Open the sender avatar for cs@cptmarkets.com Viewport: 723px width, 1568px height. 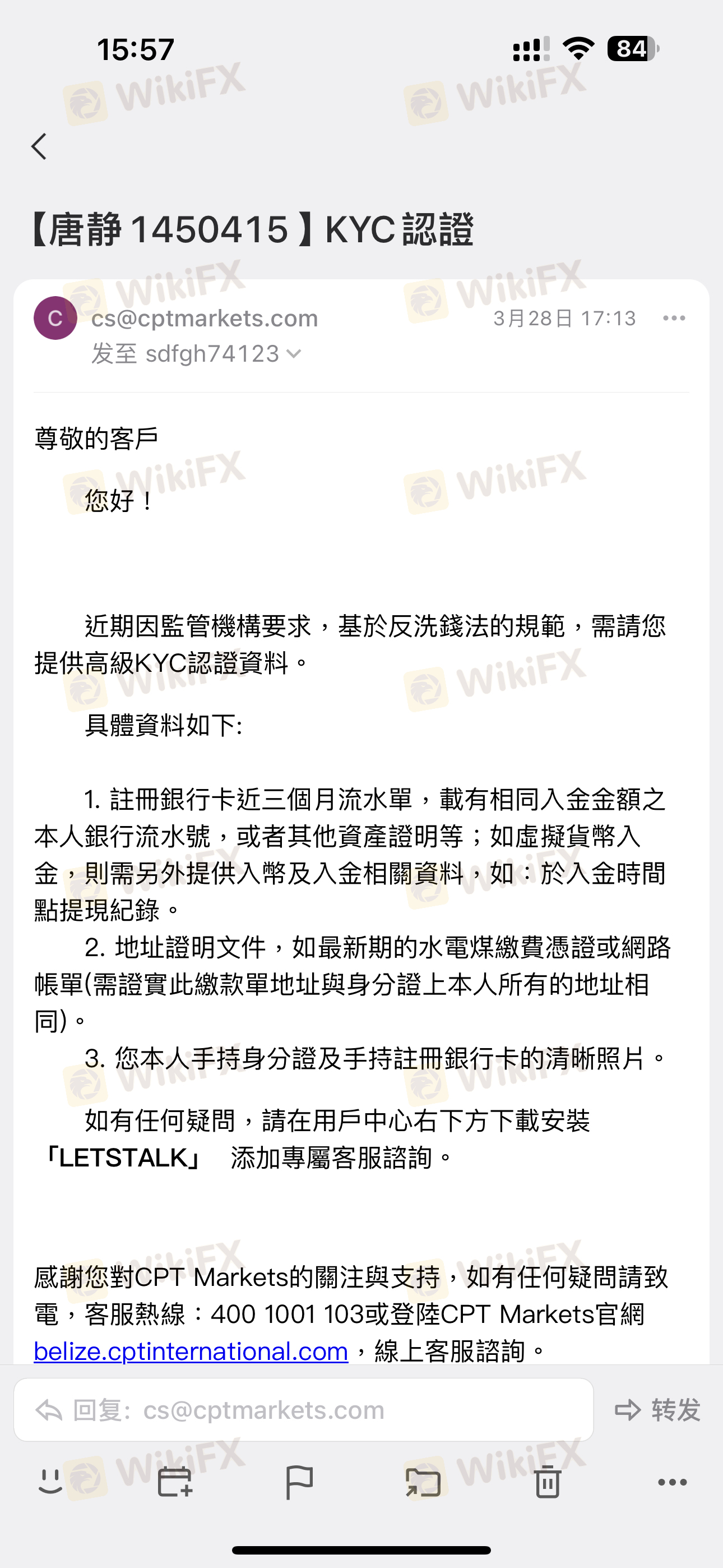tap(55, 318)
